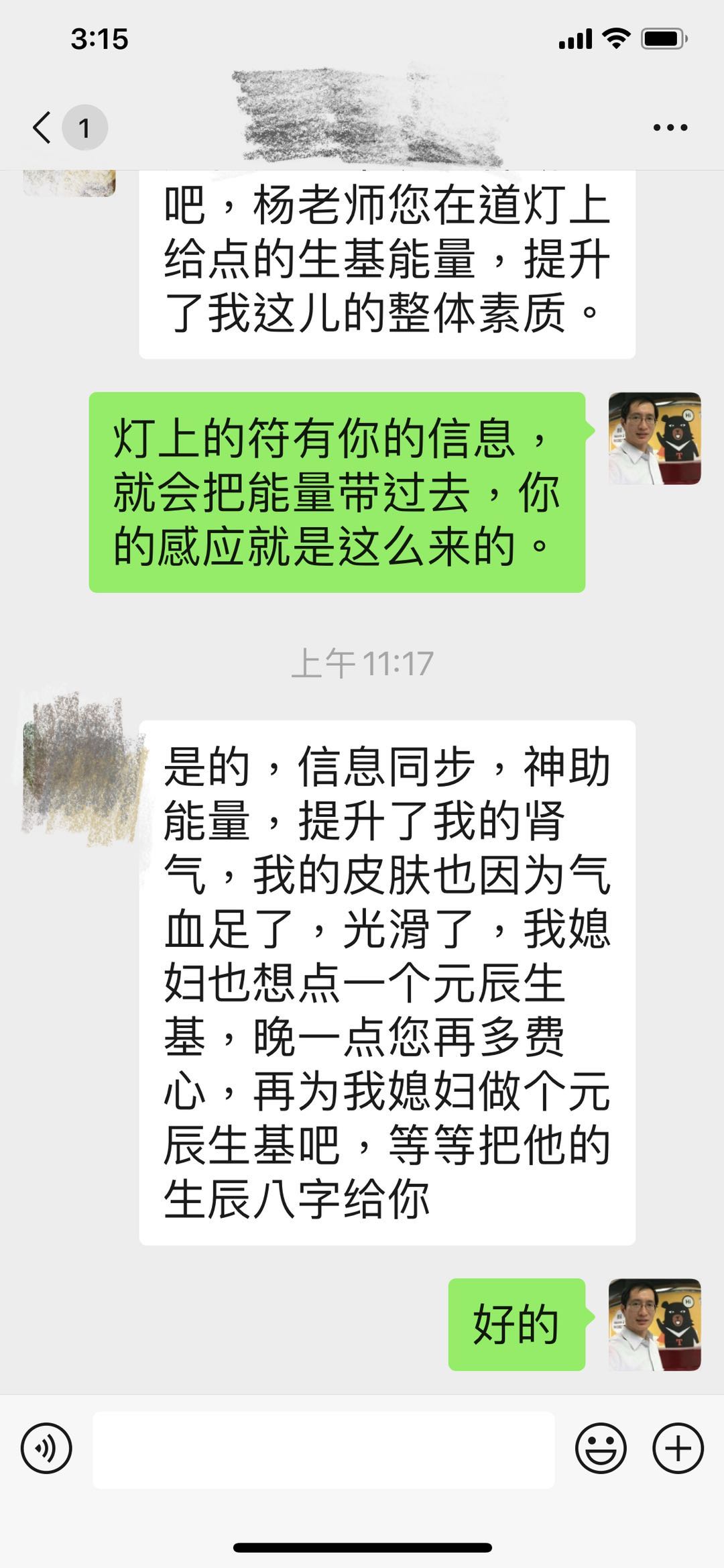Viewport: 724px width, 1568px height.
Task: Switch to voice message input
Action: (x=46, y=1448)
